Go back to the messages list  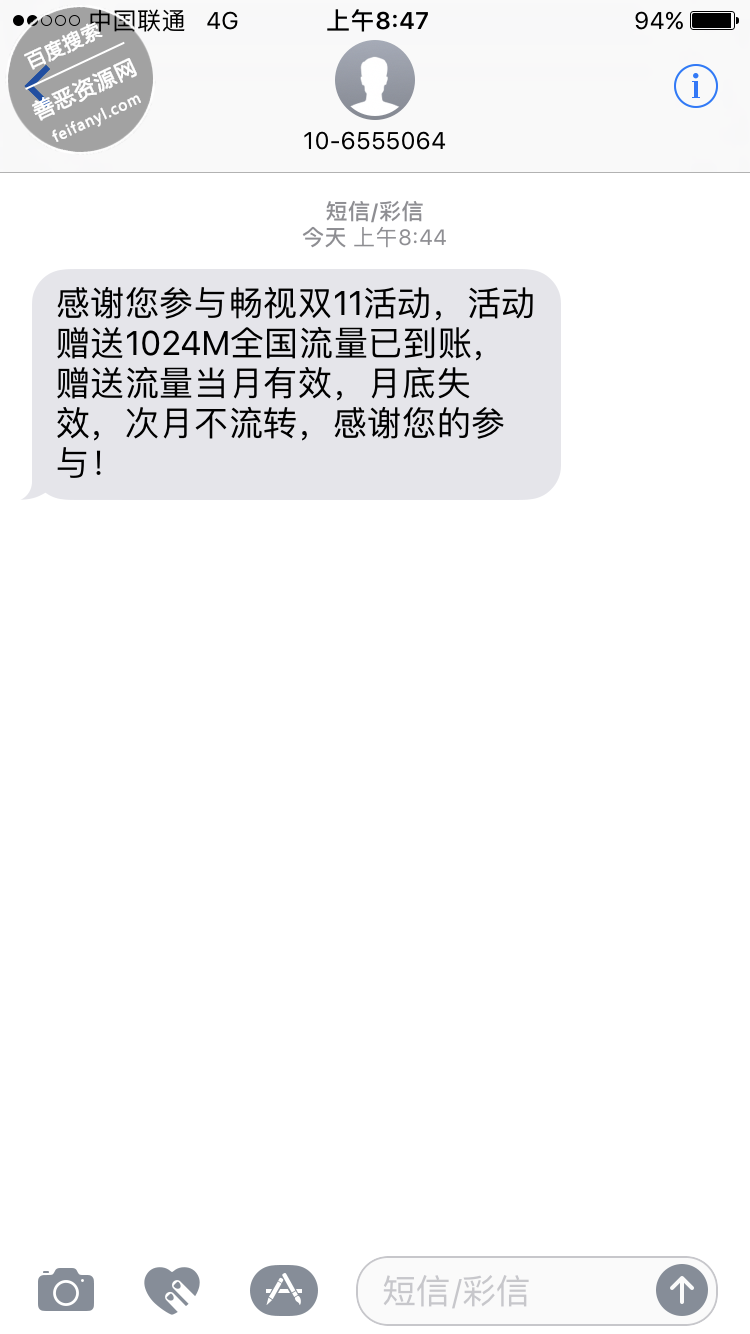(x=36, y=88)
